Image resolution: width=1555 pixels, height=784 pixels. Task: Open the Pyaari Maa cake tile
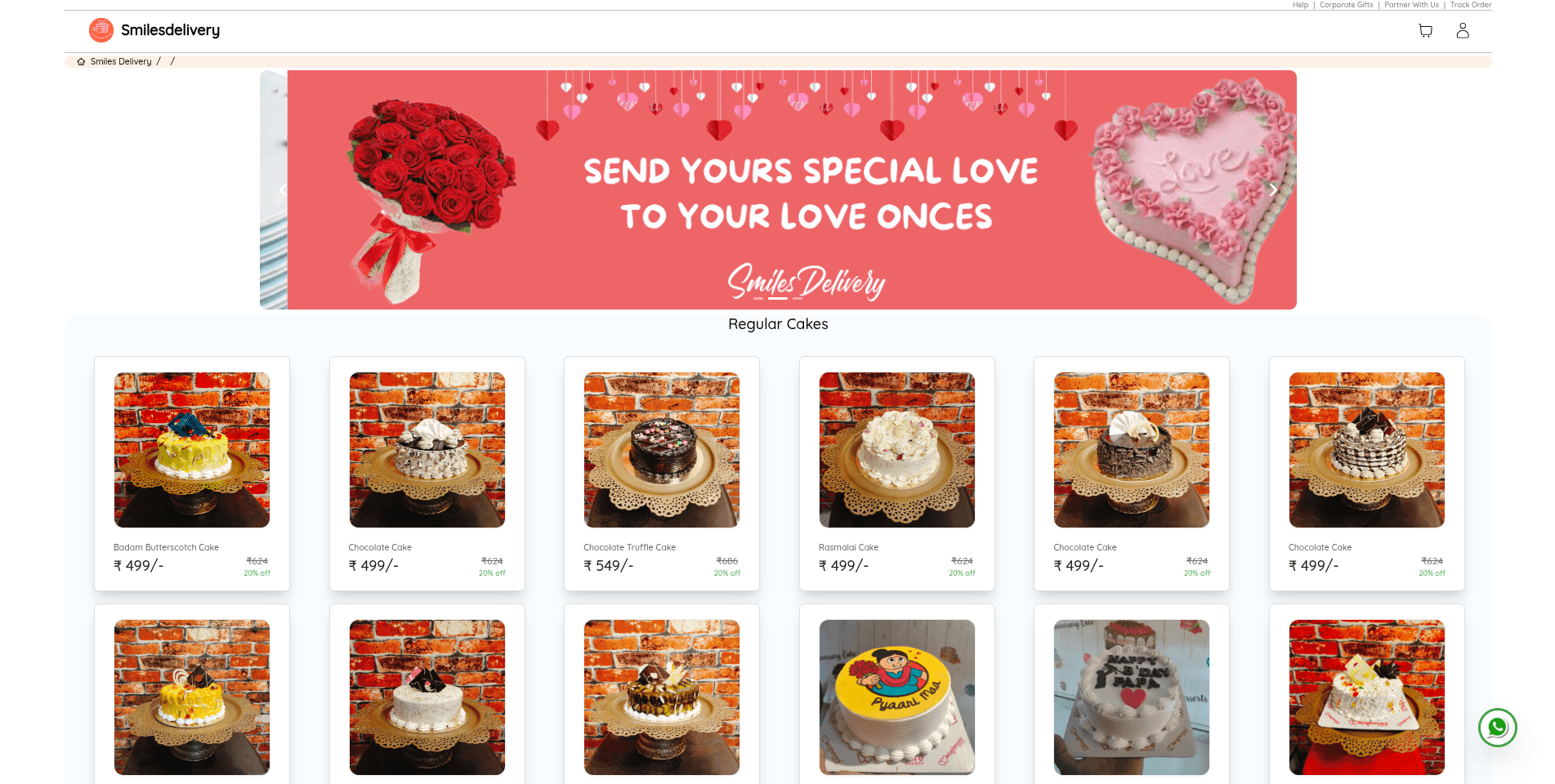[896, 697]
